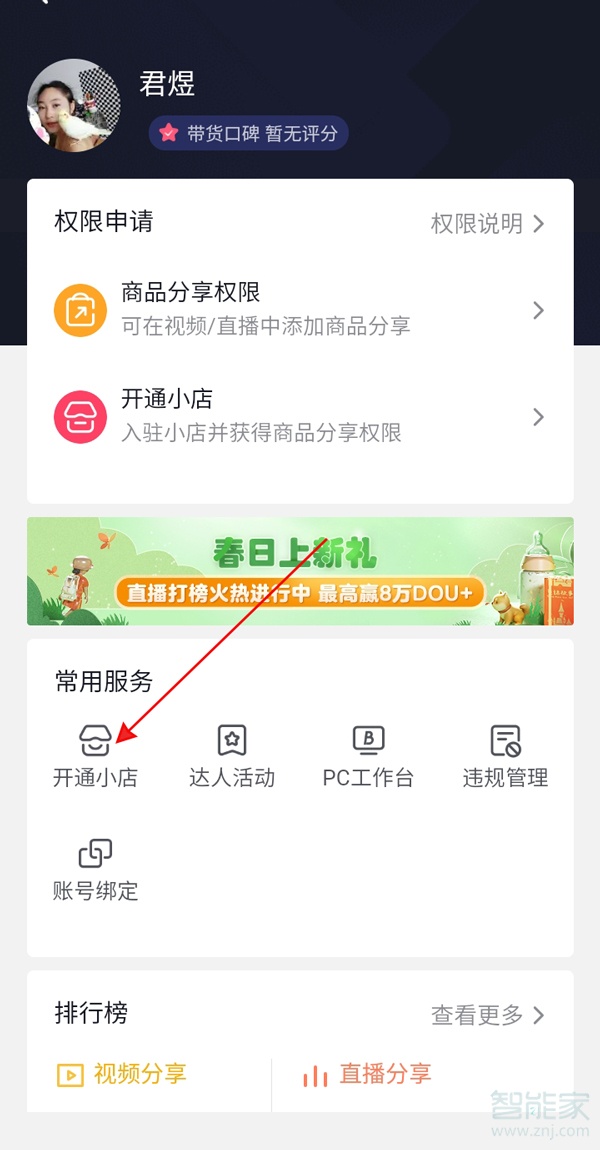This screenshot has width=600, height=1150.
Task: Switch to 直播分享 ranking tab
Action: pos(368,1075)
